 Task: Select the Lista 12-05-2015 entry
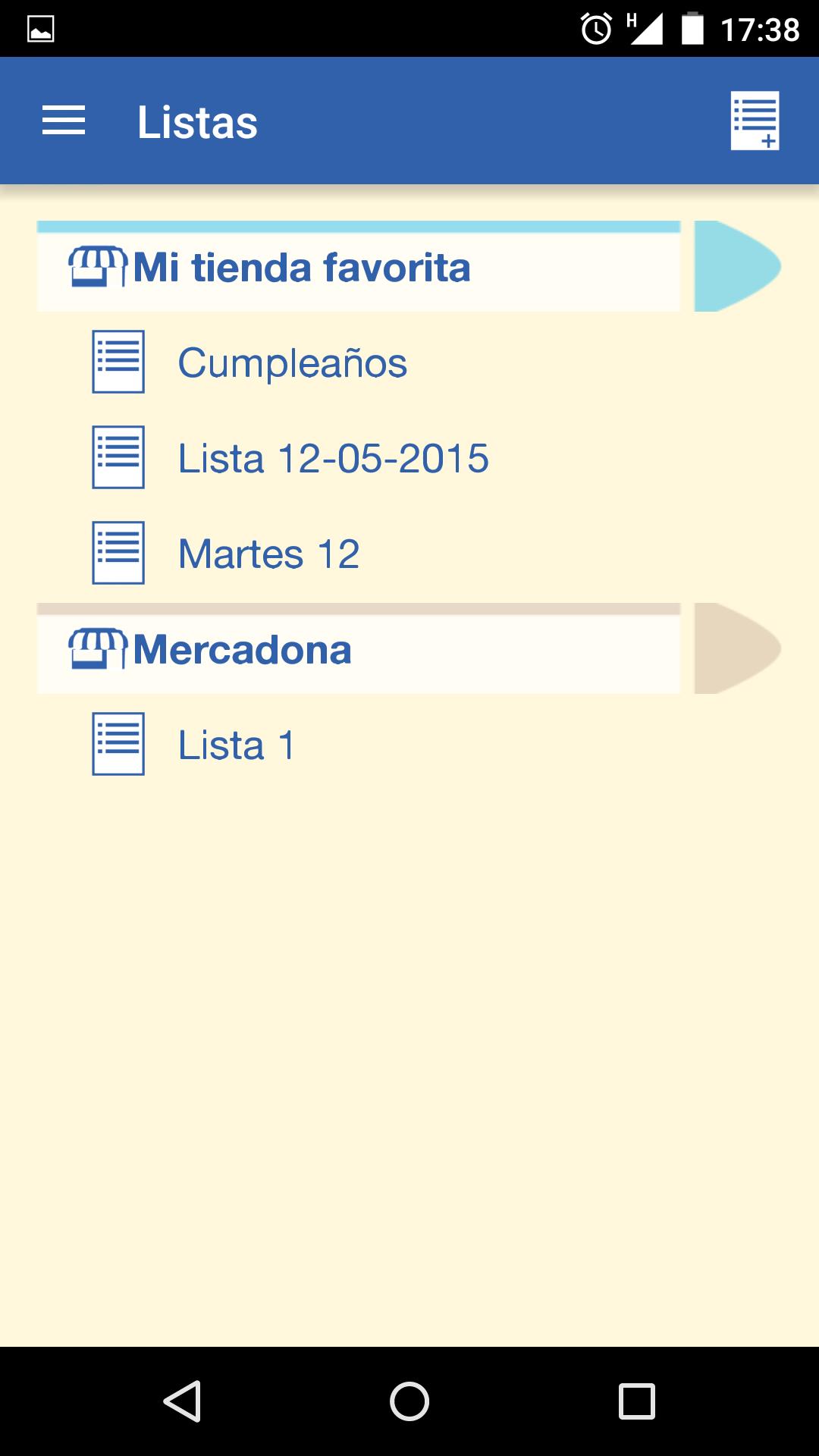coord(334,458)
